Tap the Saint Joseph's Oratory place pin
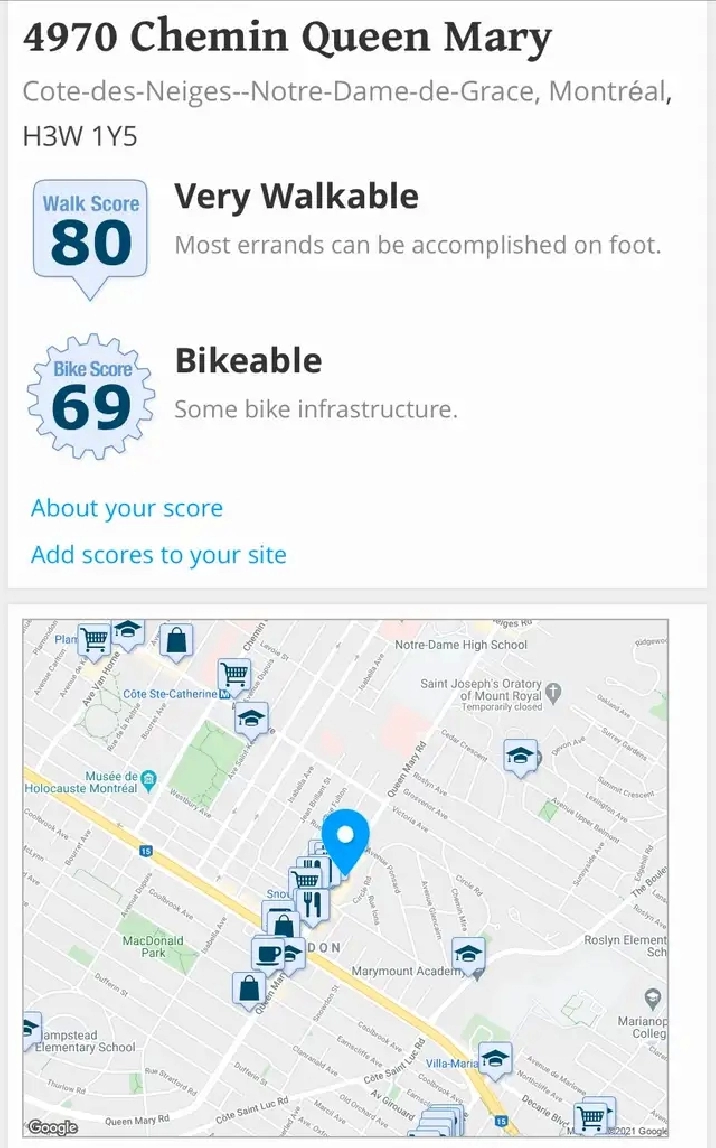Image resolution: width=716 pixels, height=1148 pixels. [554, 692]
